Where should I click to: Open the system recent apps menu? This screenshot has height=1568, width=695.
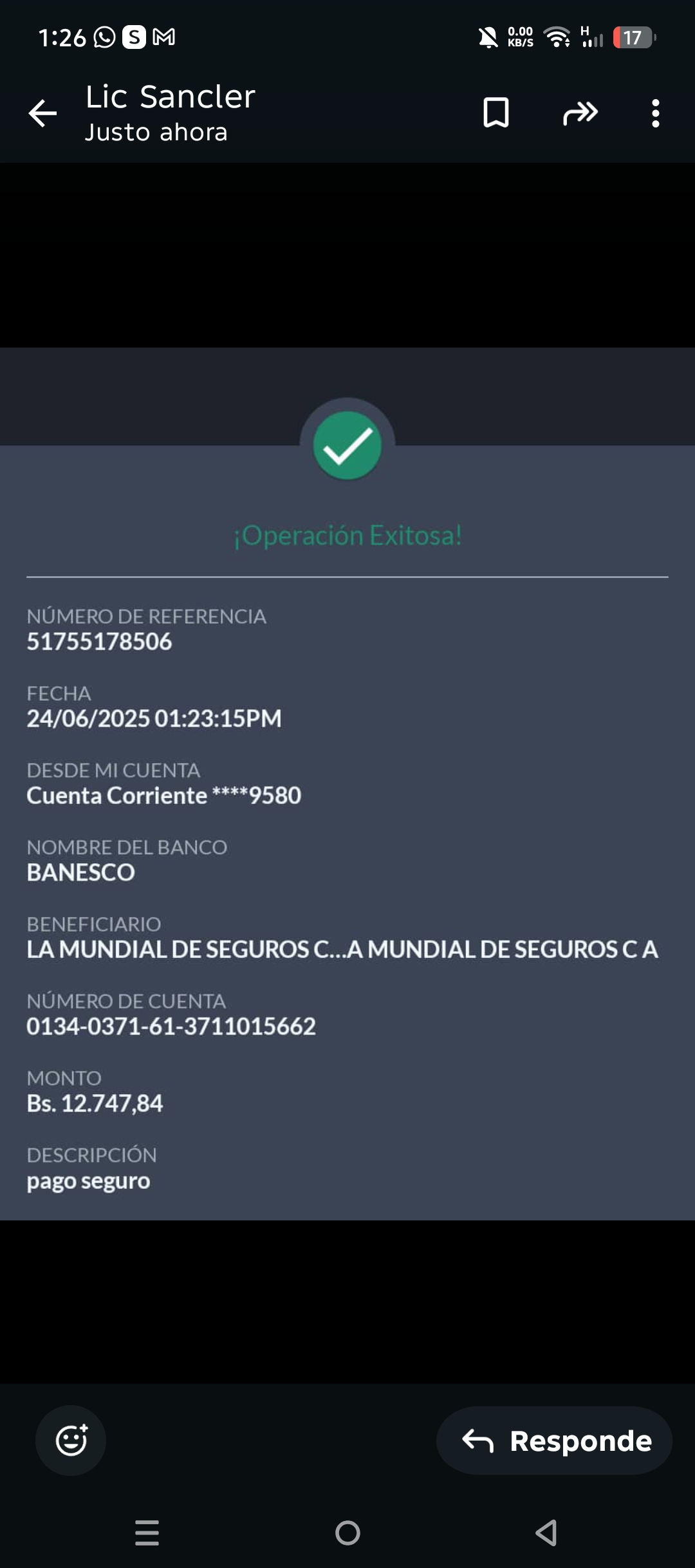[x=147, y=1533]
